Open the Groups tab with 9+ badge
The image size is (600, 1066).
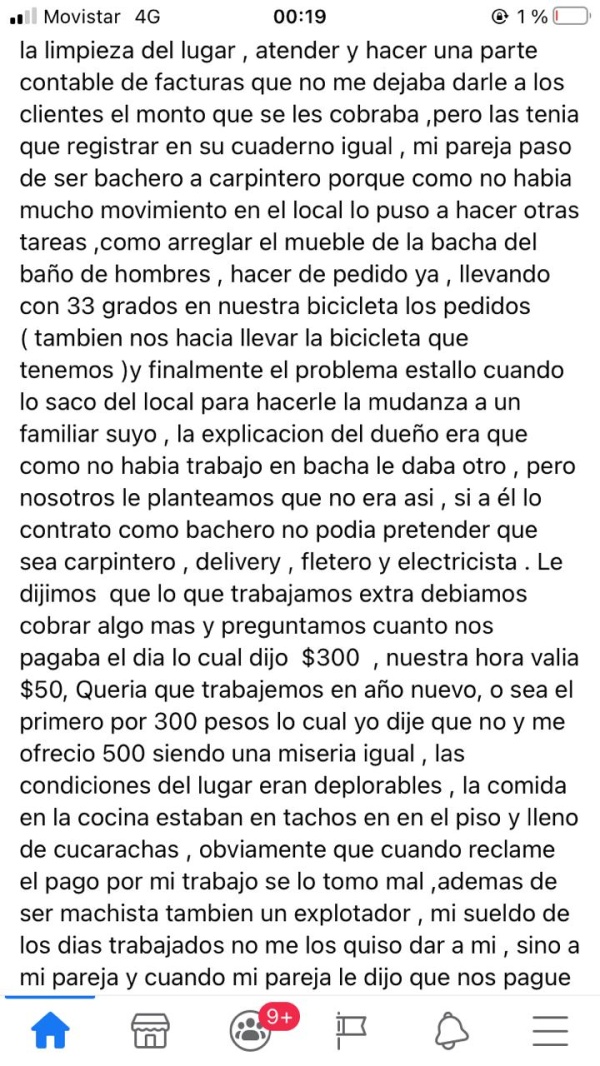250,1030
